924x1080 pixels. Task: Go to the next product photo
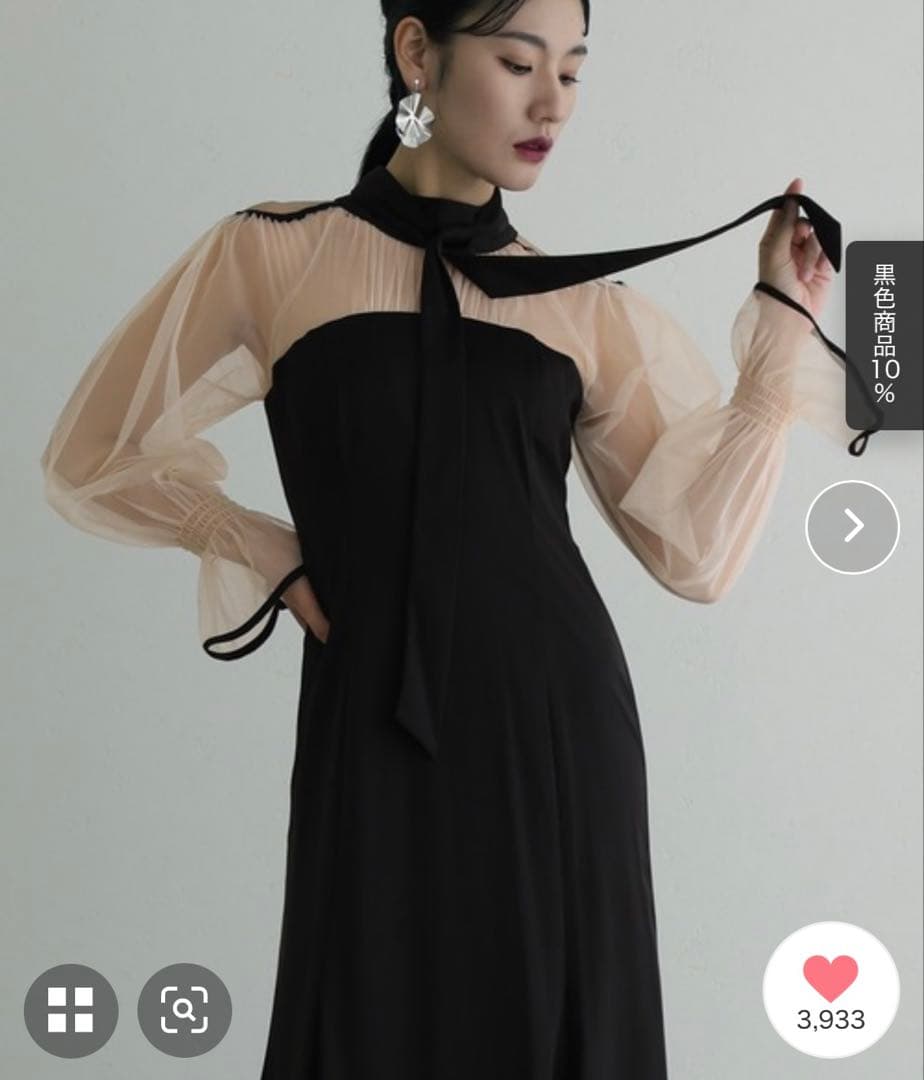852,526
